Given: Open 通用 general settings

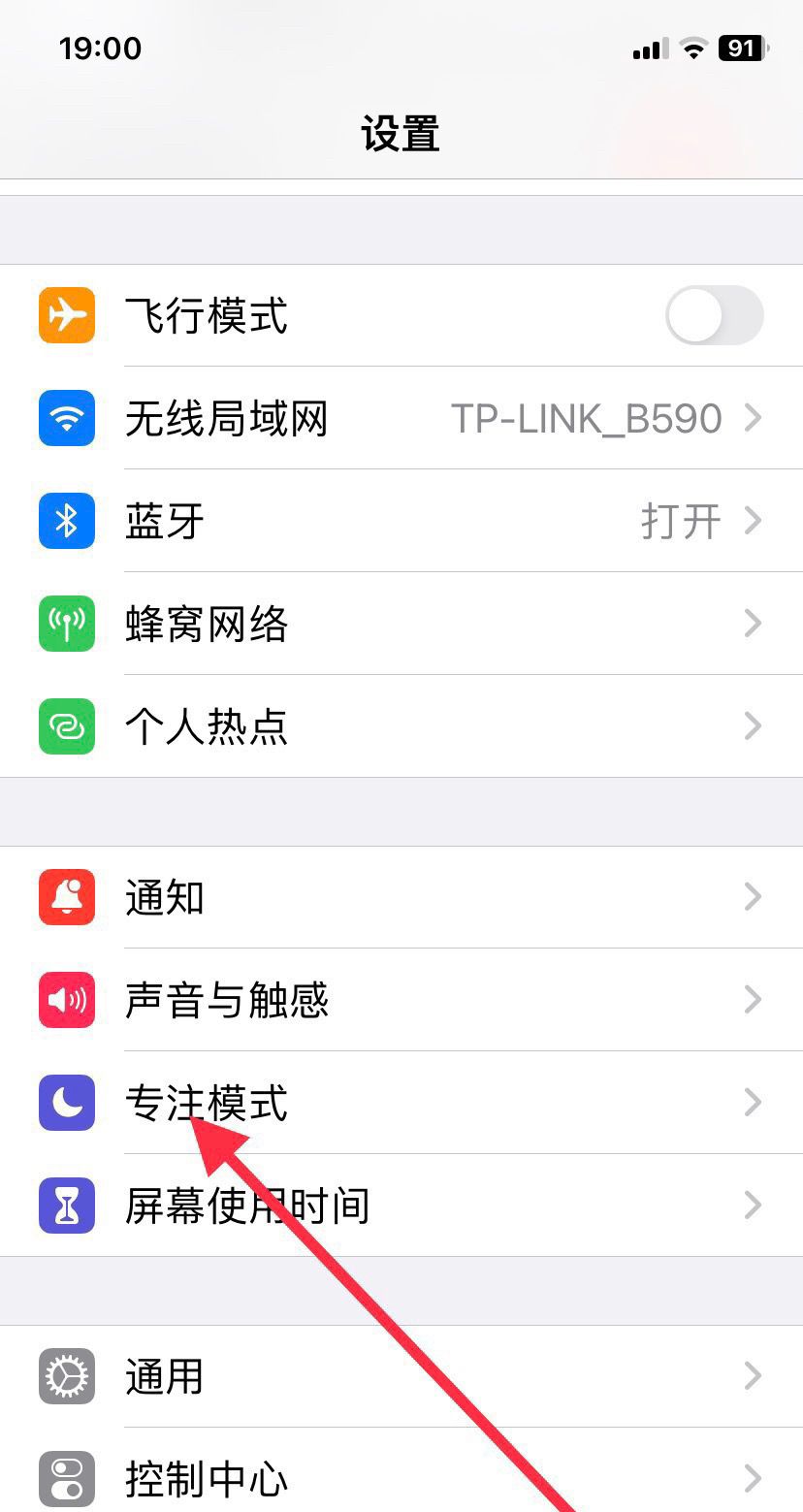Looking at the screenshot, I should pyautogui.click(x=401, y=1376).
